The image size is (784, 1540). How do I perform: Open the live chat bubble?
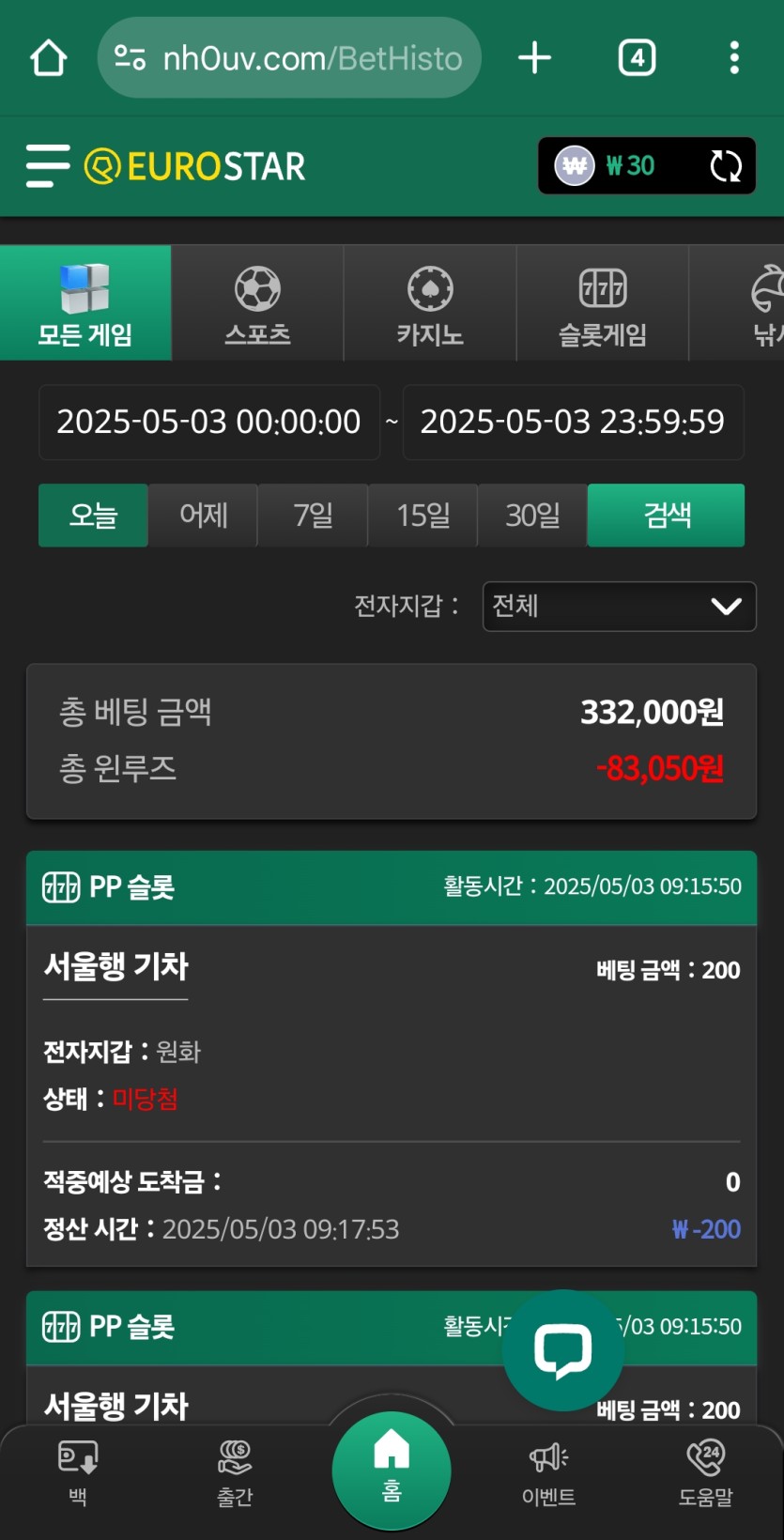562,1350
